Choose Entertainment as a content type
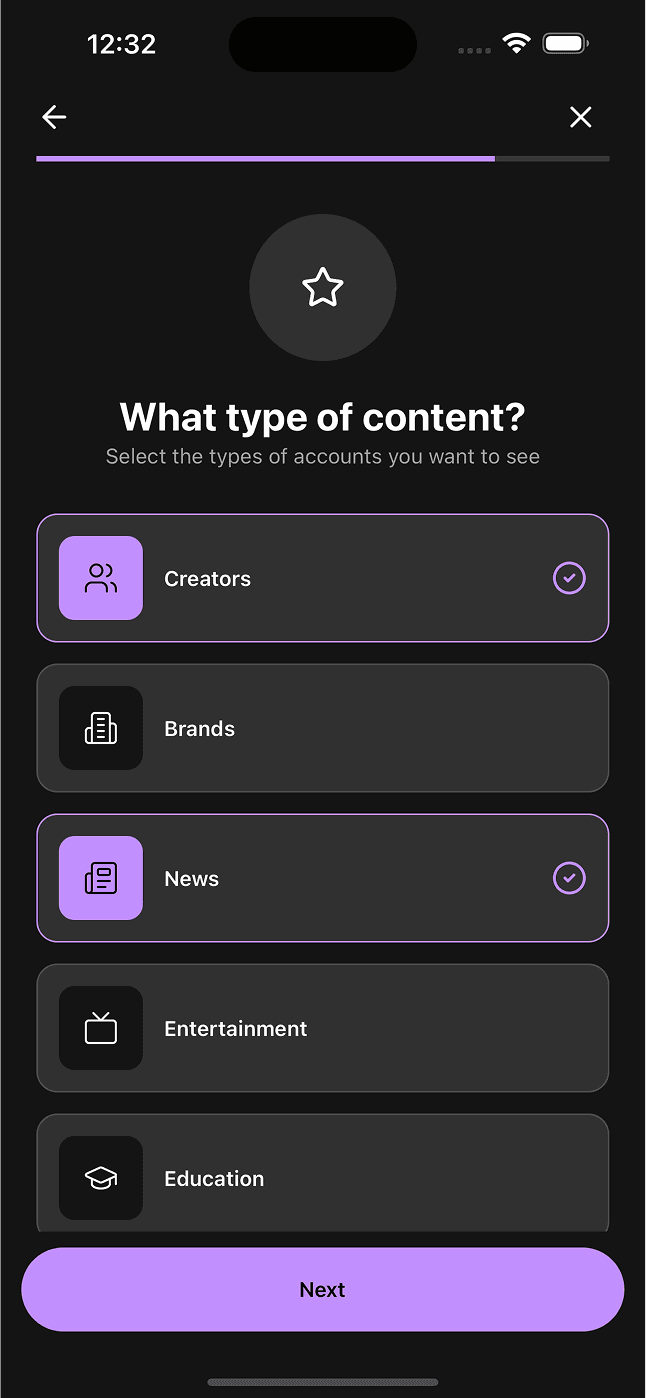This screenshot has width=646, height=1398. [322, 1028]
